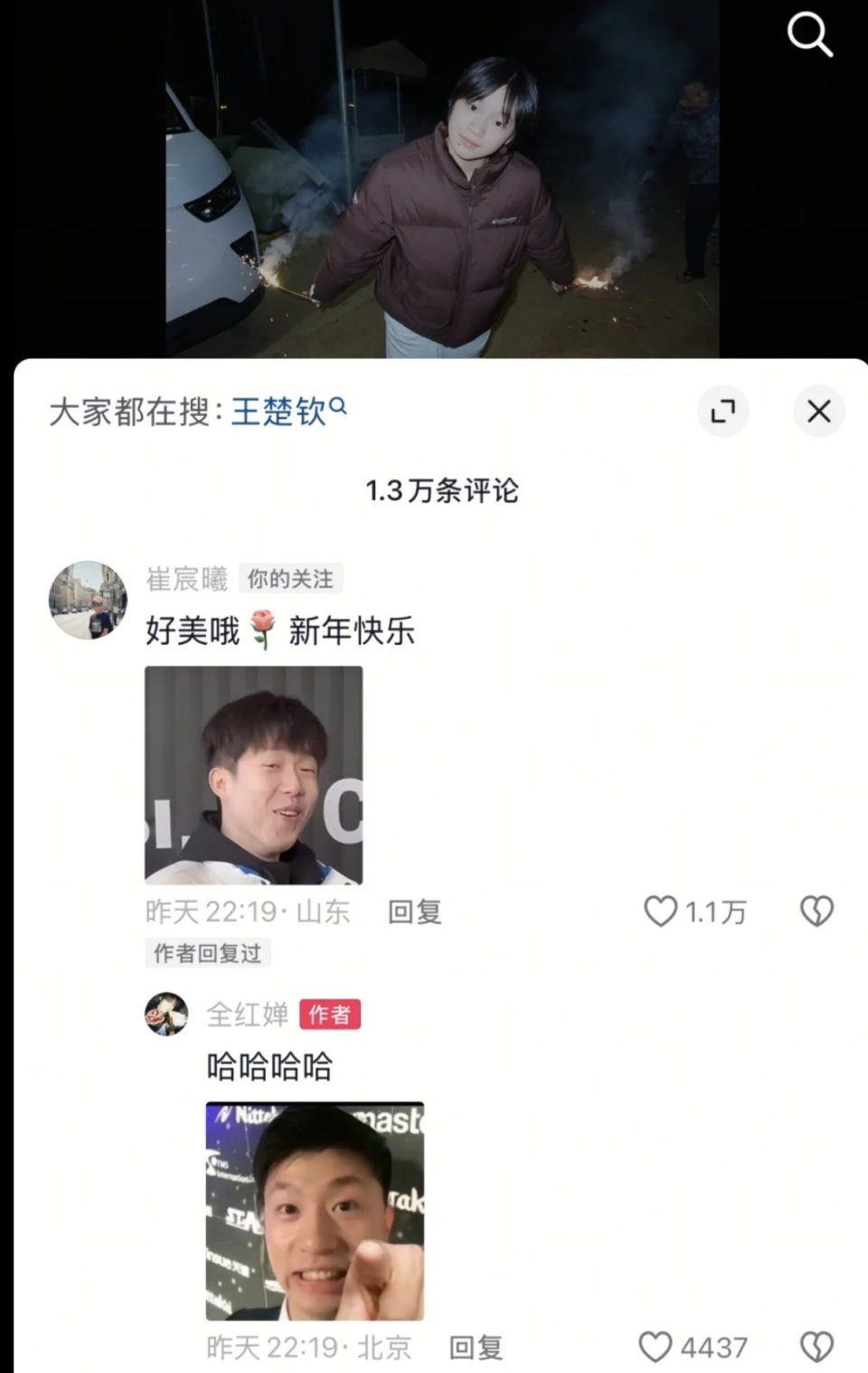Open 全红婵's profile avatar

(166, 1014)
